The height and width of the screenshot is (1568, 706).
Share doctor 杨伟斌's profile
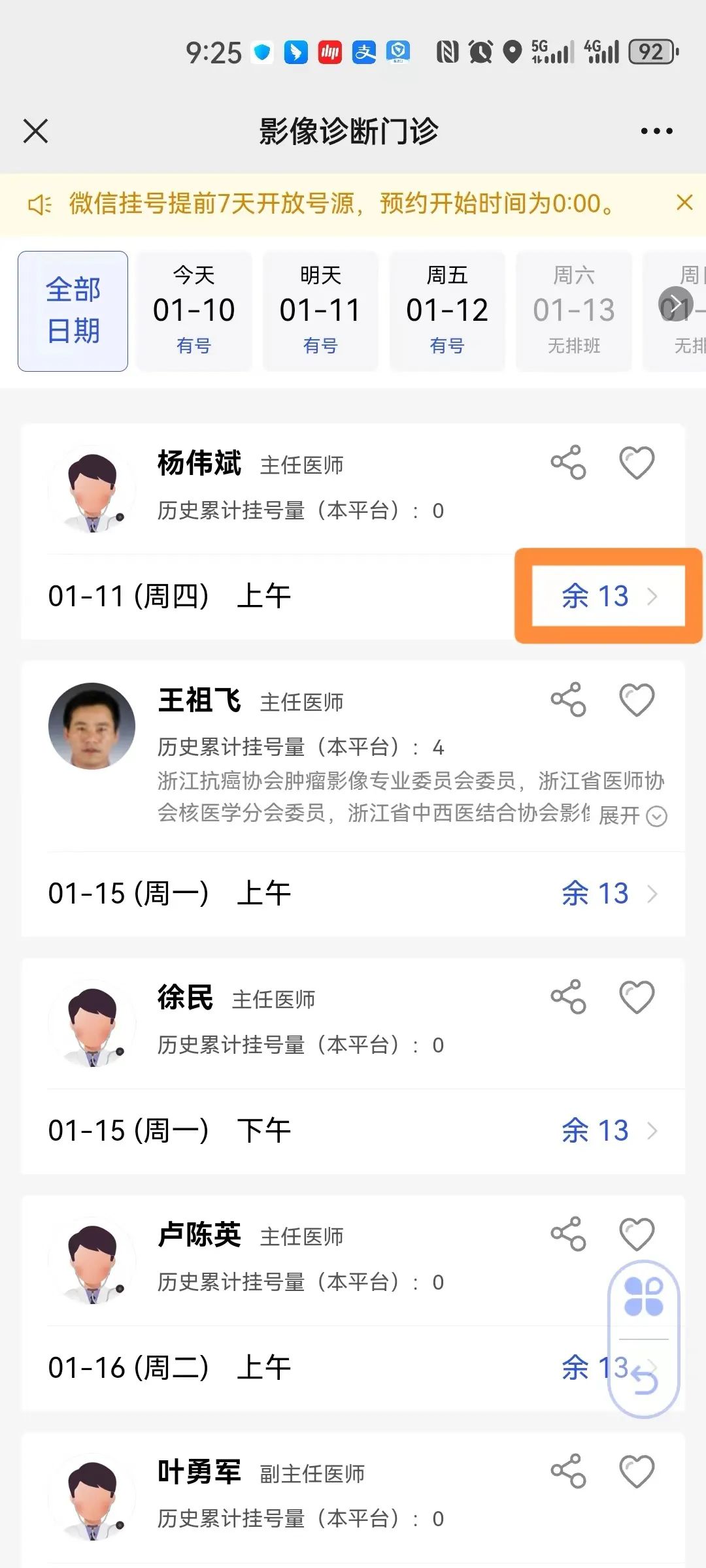coord(568,463)
